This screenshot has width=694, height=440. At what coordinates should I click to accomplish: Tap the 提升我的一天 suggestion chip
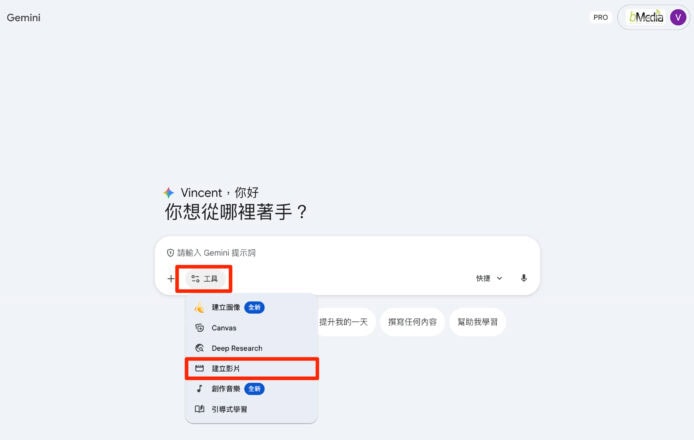(x=344, y=322)
